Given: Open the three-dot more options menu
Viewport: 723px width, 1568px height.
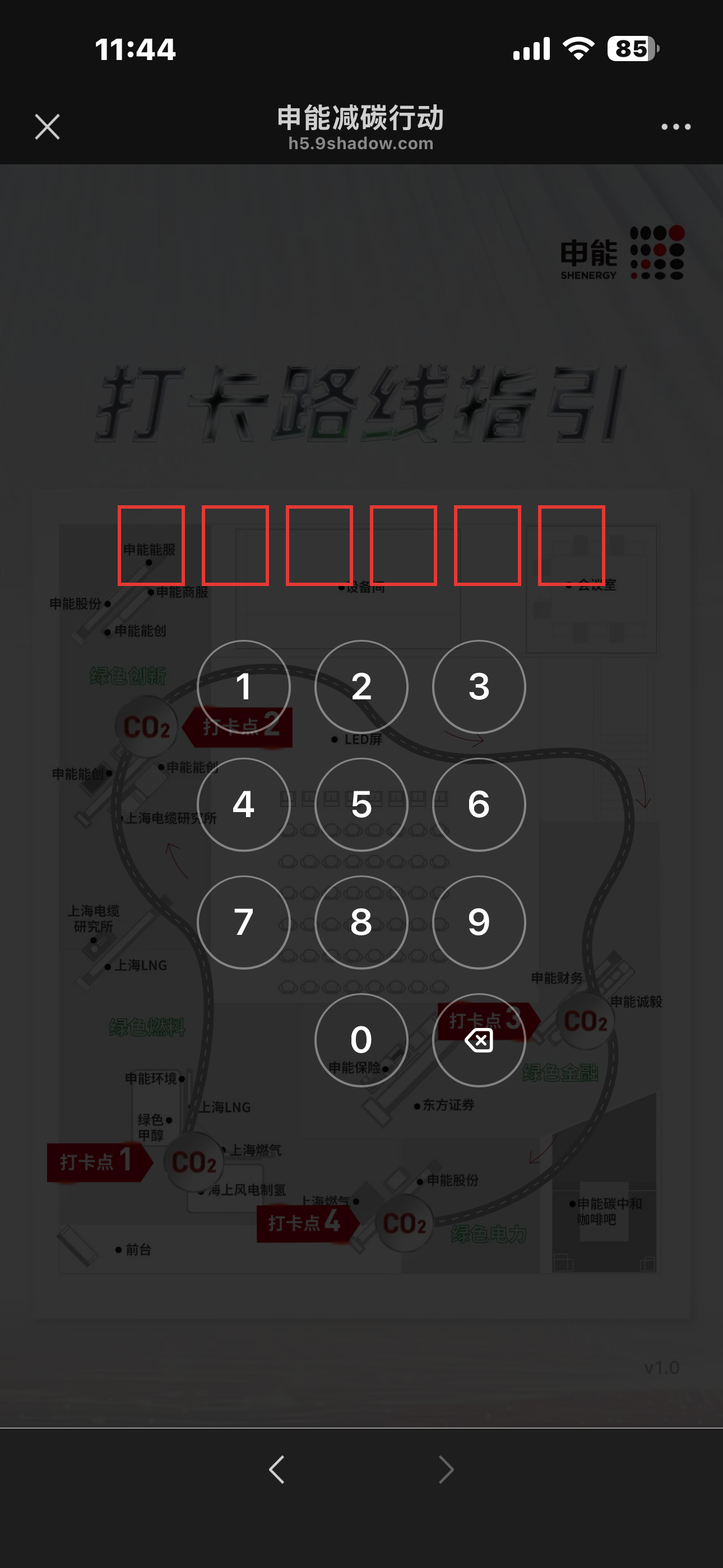Looking at the screenshot, I should [x=676, y=127].
